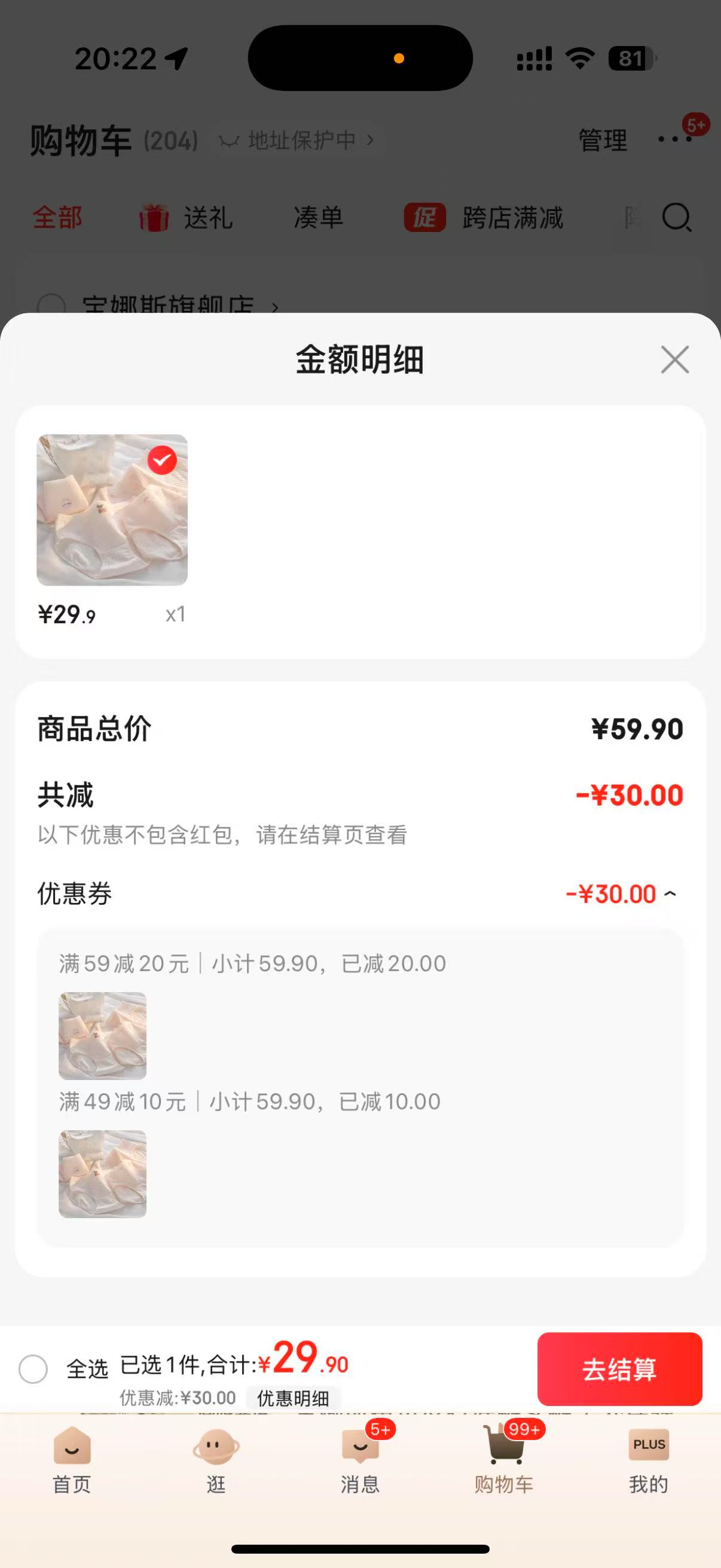Close the 金额明细 sheet
The height and width of the screenshot is (1568, 721).
pos(674,359)
